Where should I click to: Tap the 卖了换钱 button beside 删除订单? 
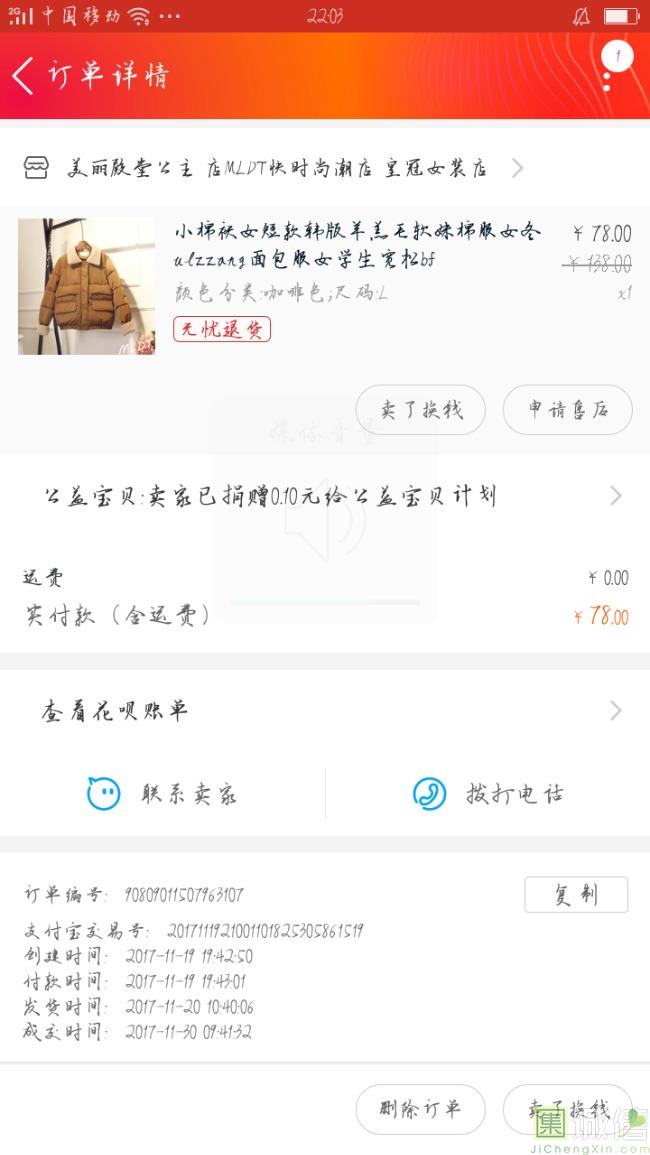(x=567, y=1109)
